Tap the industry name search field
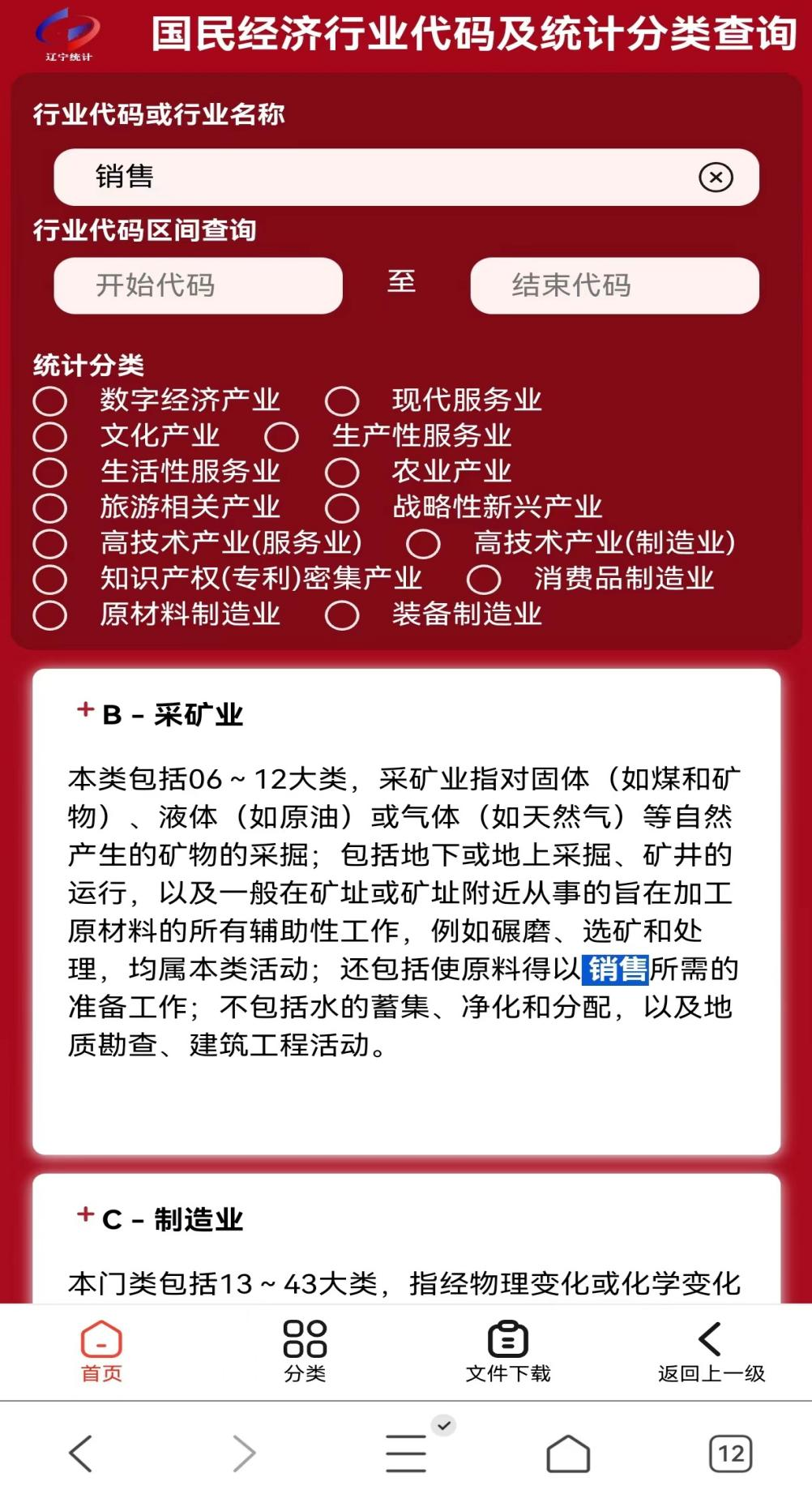812x1507 pixels. pyautogui.click(x=406, y=177)
